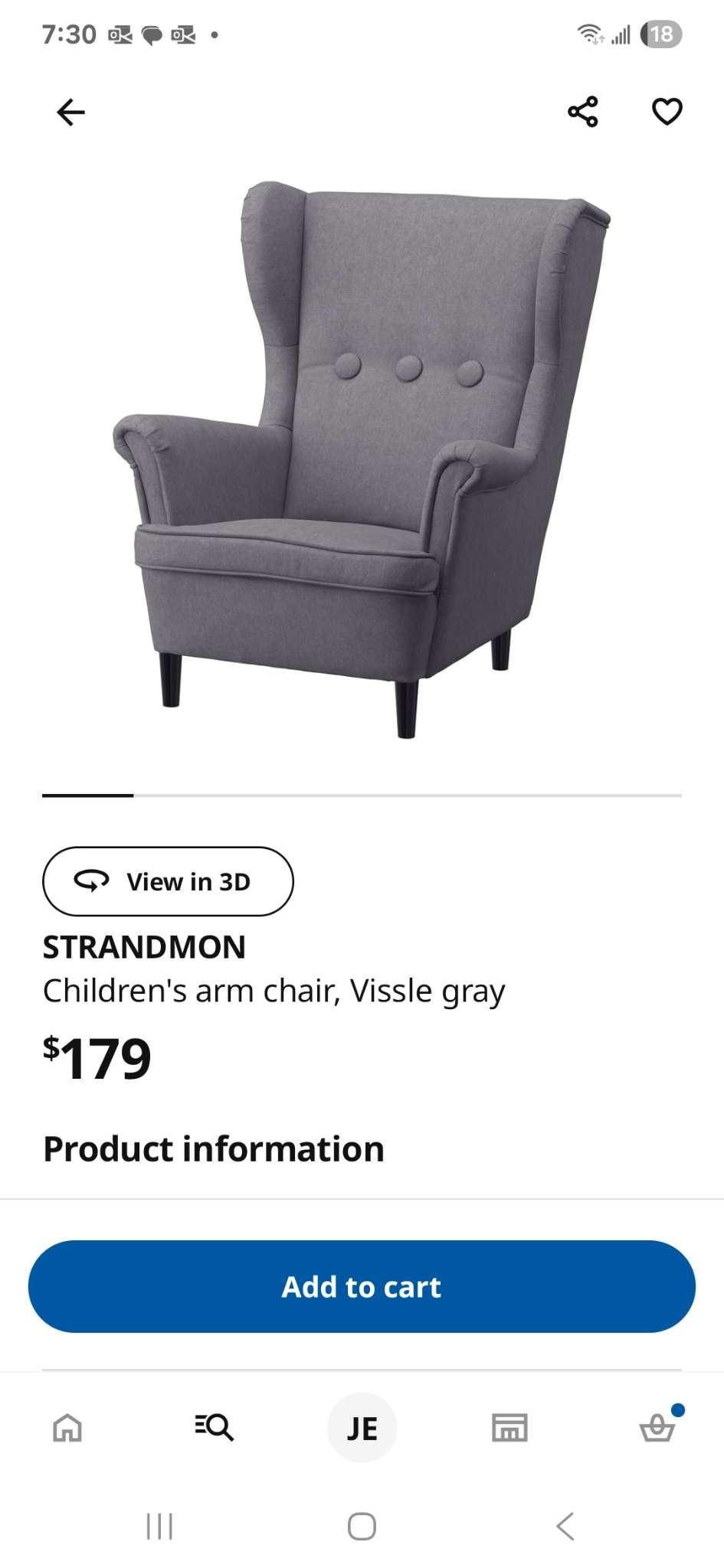The image size is (724, 1568).
Task: Tap View in 3D button
Action: (168, 881)
